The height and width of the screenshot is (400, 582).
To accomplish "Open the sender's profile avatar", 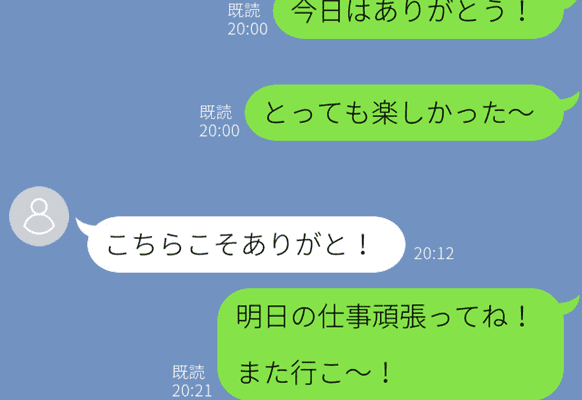I will coord(39,216).
